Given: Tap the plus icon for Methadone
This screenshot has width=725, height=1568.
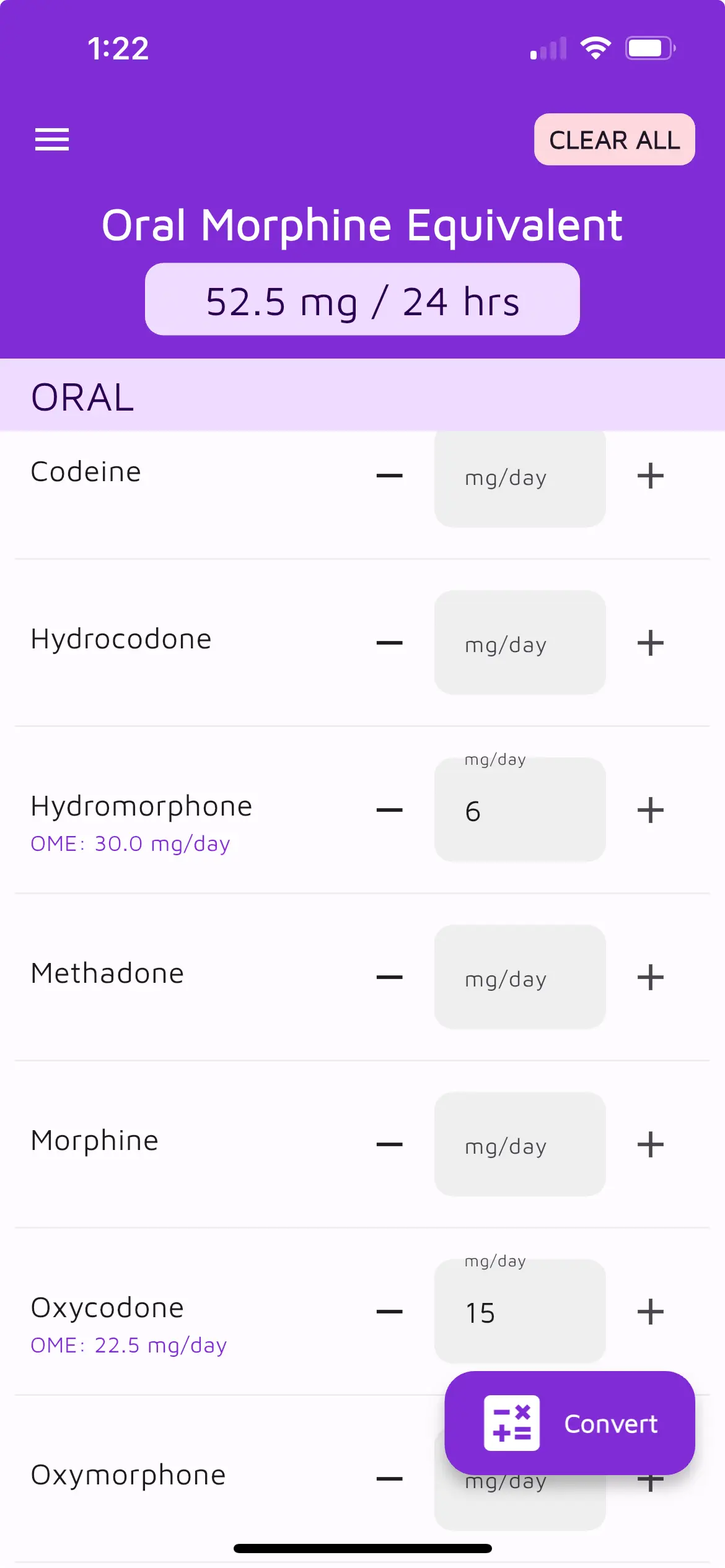Looking at the screenshot, I should point(650,977).
